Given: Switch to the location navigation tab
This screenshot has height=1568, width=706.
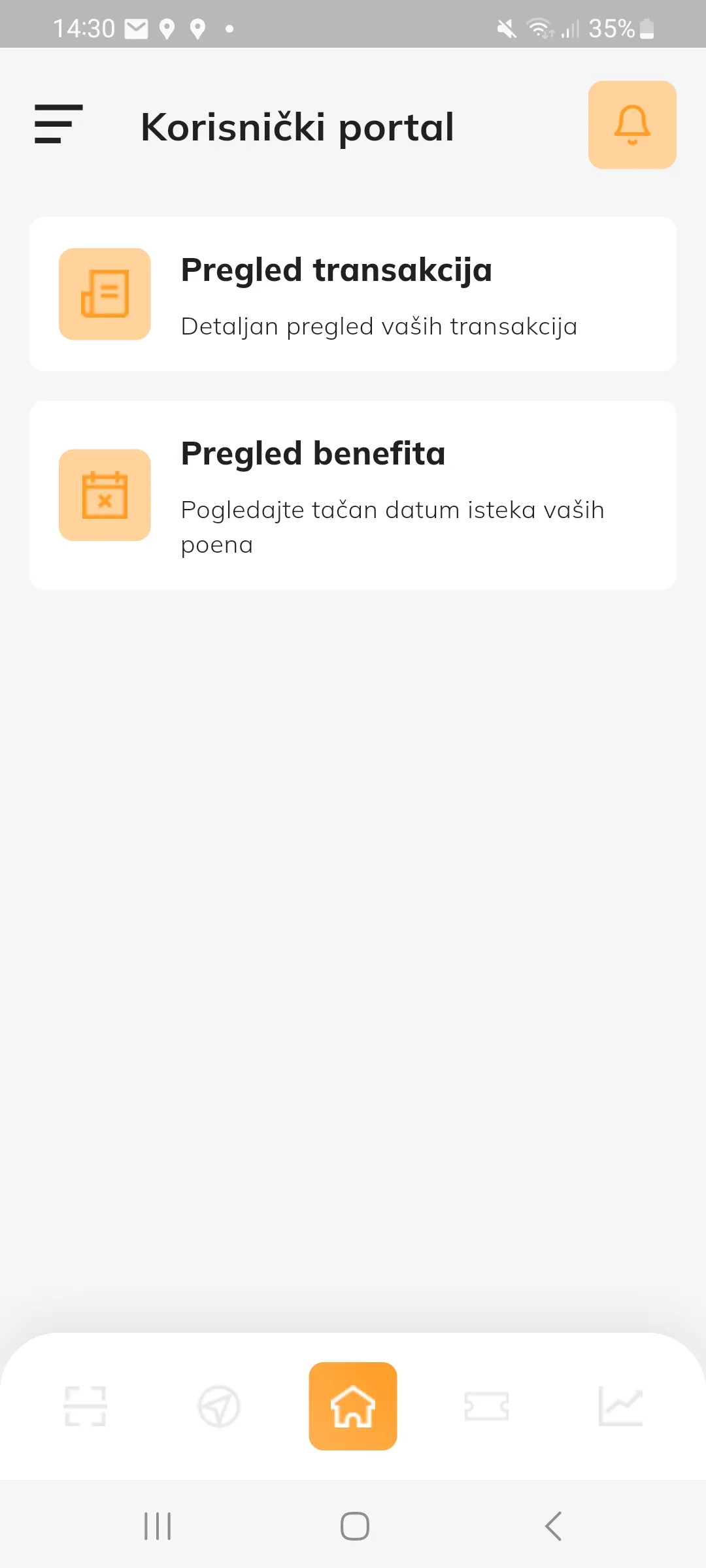Looking at the screenshot, I should click(x=219, y=1406).
